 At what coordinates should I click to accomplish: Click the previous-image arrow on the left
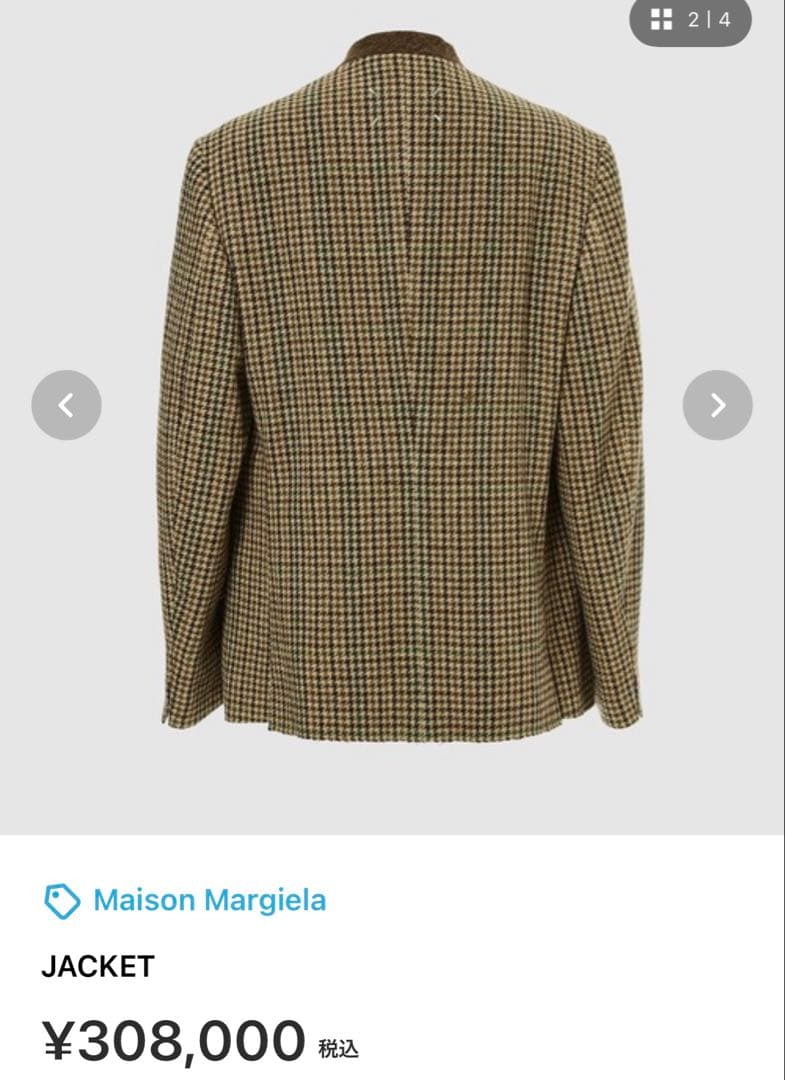pyautogui.click(x=66, y=405)
